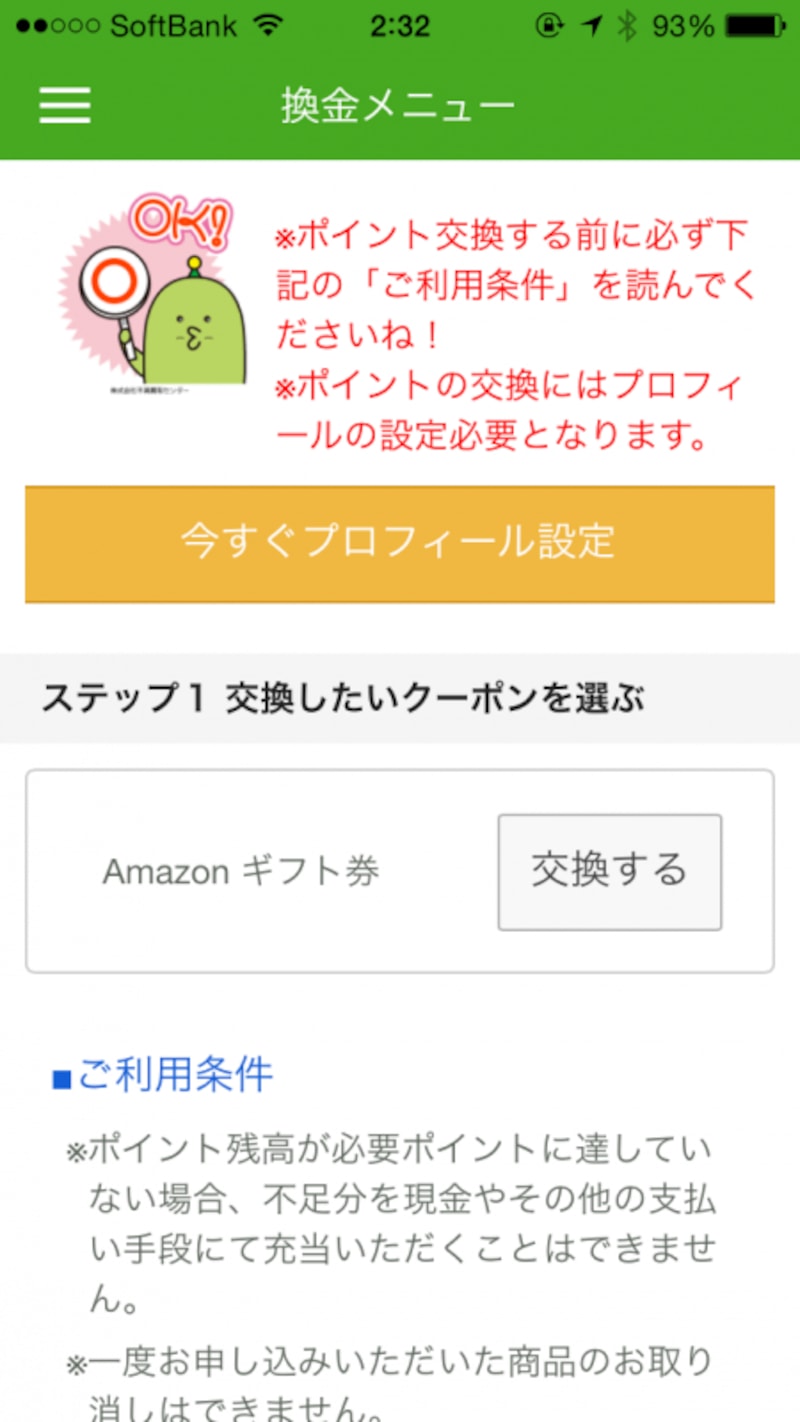Open the hamburger drawer menu

(x=65, y=105)
